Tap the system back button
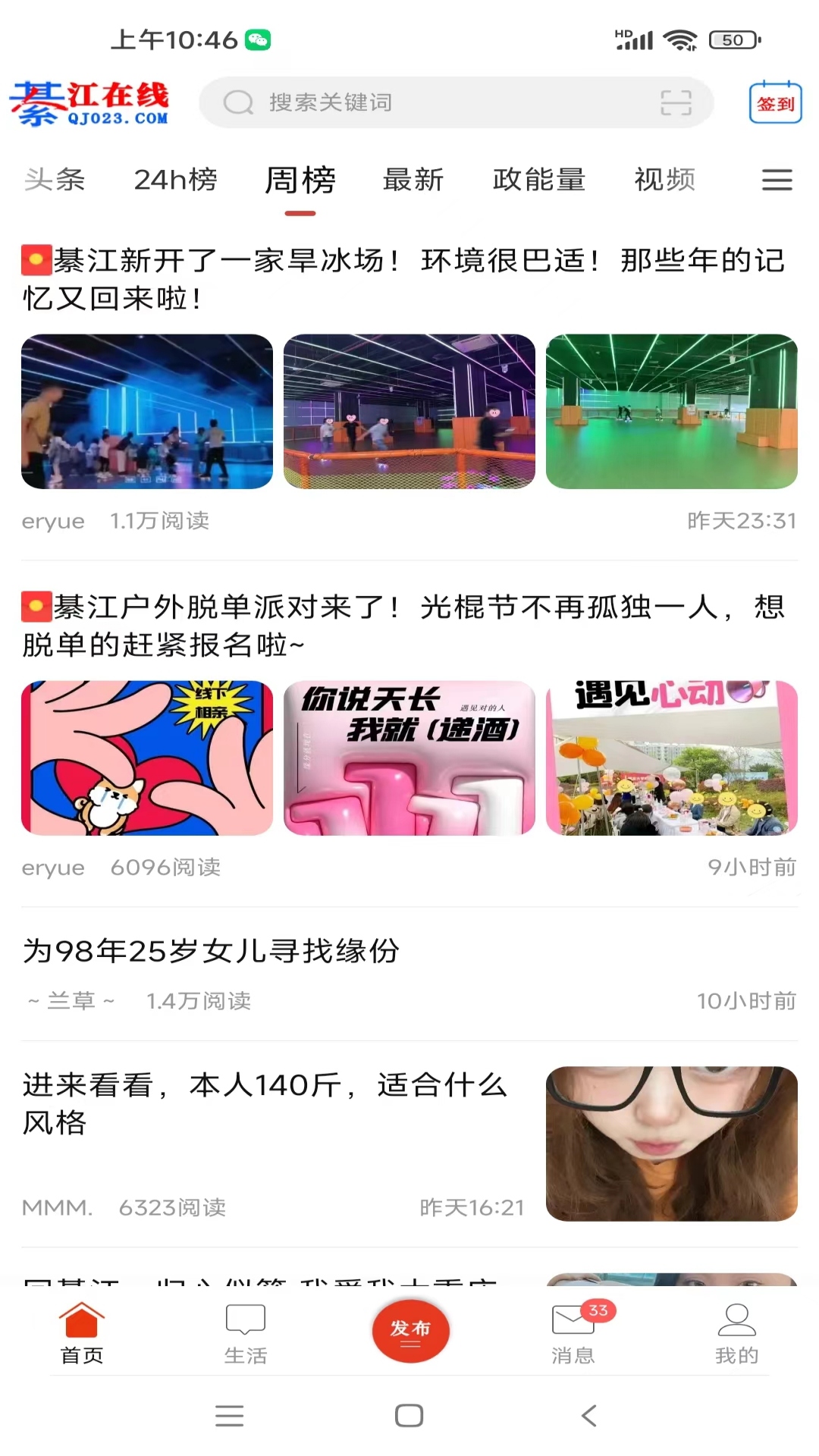This screenshot has height=1456, width=819. click(589, 1416)
